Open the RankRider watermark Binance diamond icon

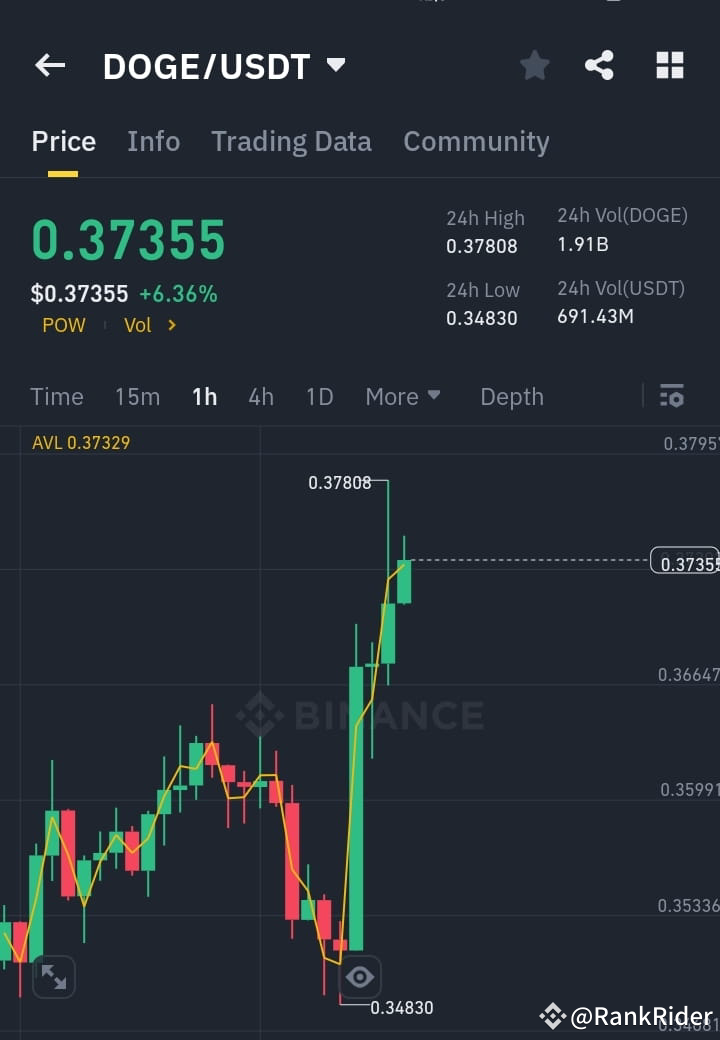[x=553, y=1016]
